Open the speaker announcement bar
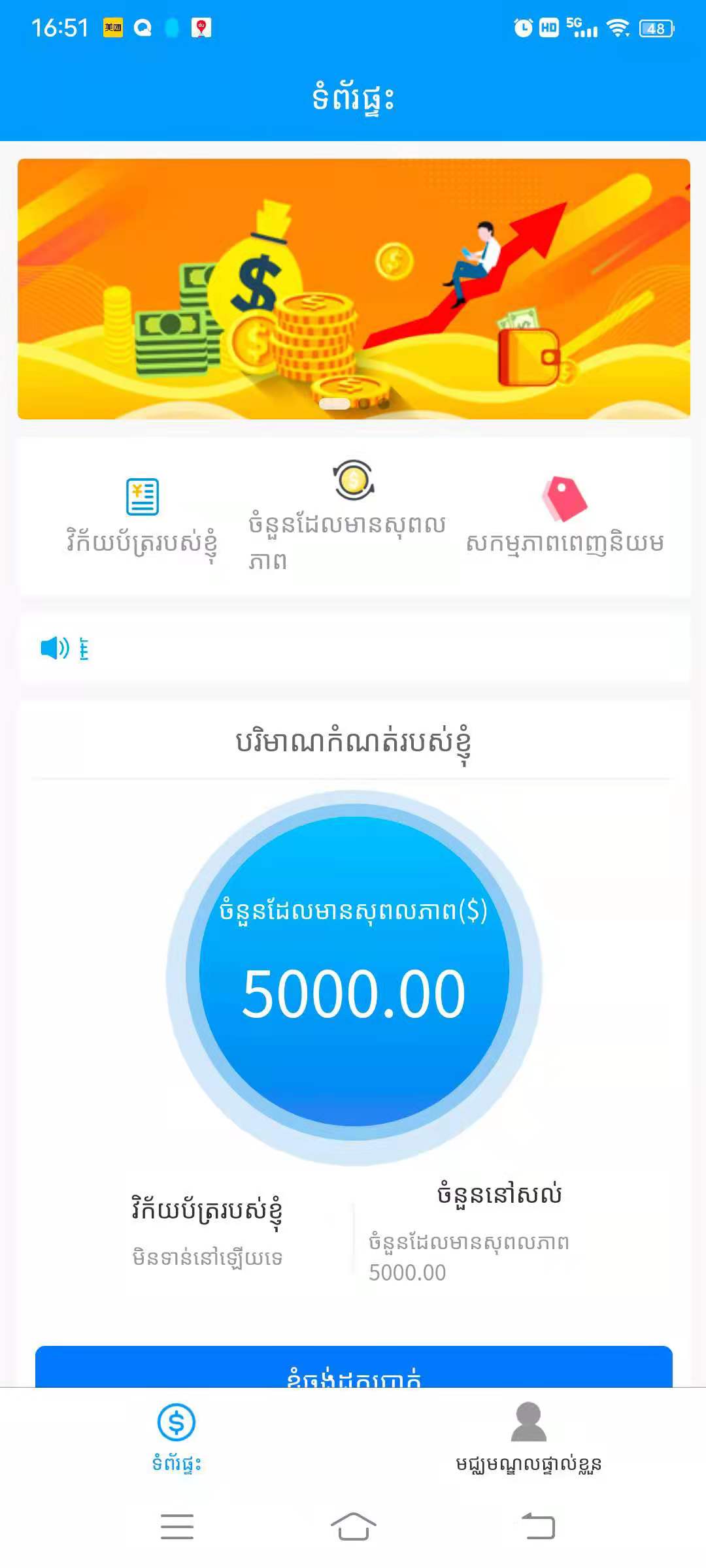This screenshot has height=1568, width=706. (x=353, y=648)
